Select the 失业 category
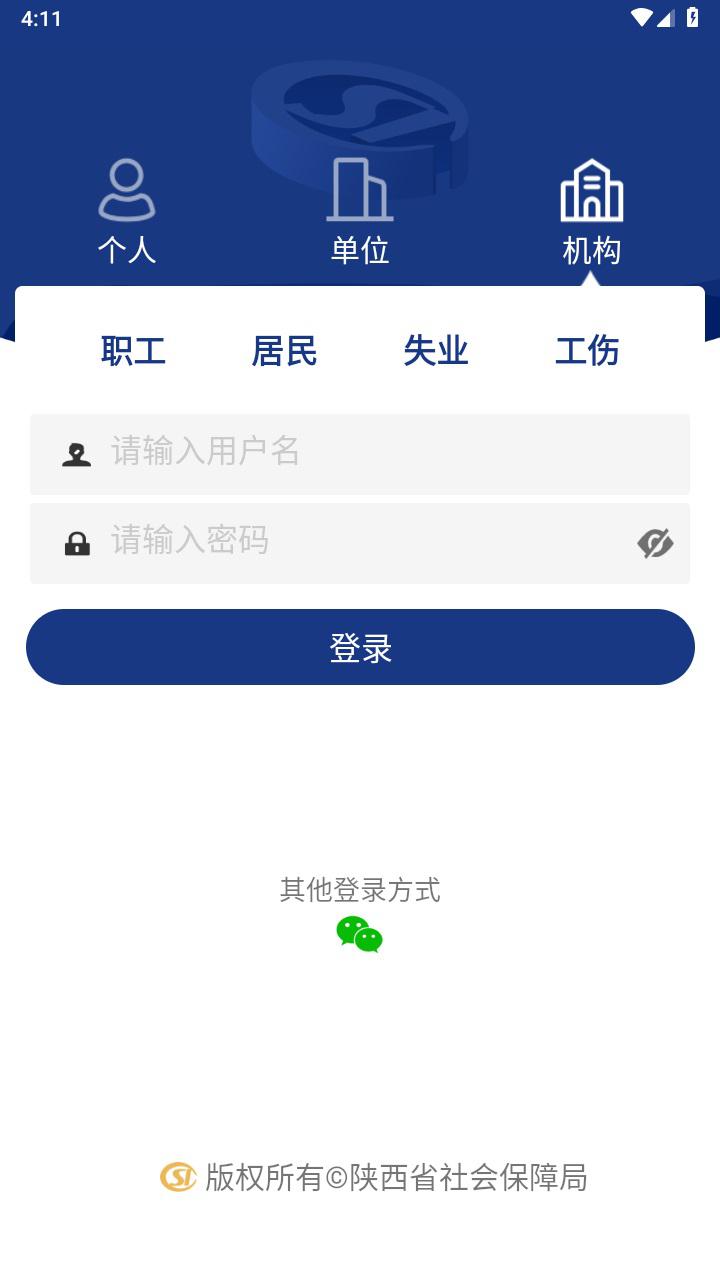Viewport: 720px width, 1280px height. click(436, 351)
